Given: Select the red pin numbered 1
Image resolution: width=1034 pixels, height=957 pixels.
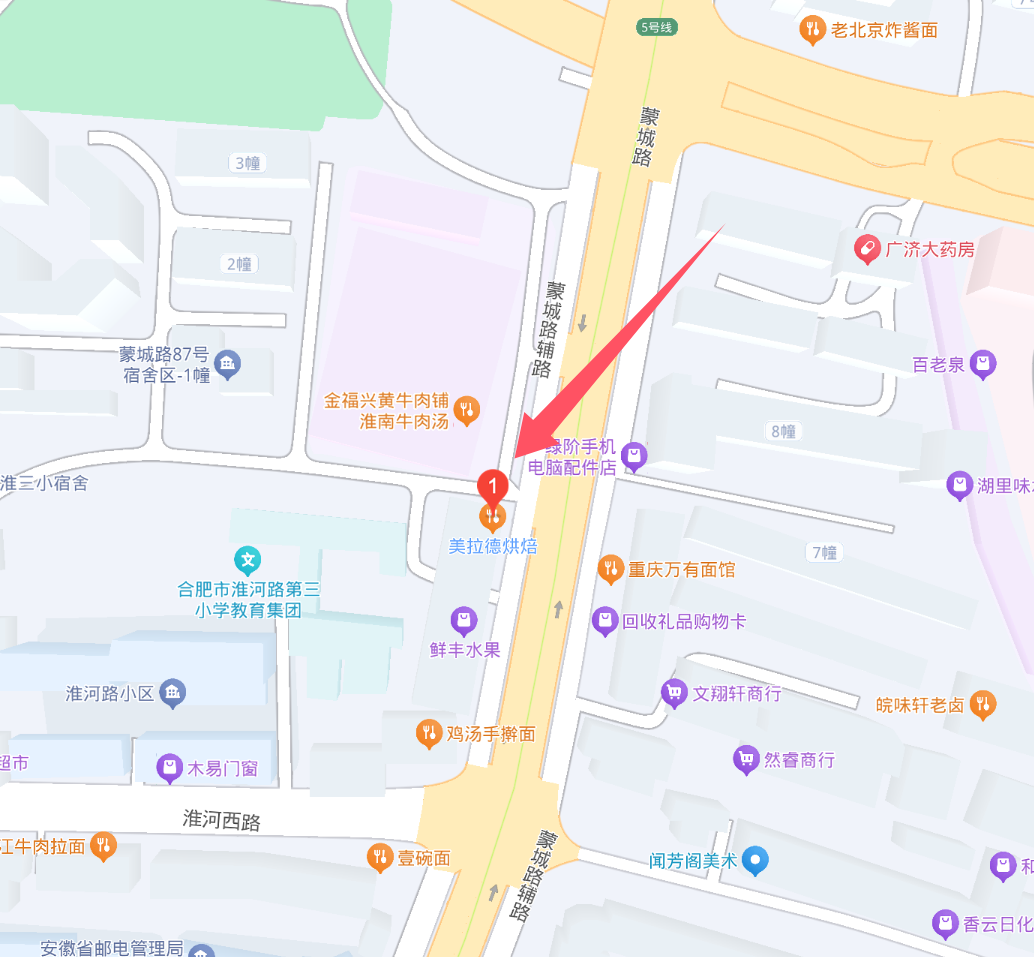Looking at the screenshot, I should (492, 485).
